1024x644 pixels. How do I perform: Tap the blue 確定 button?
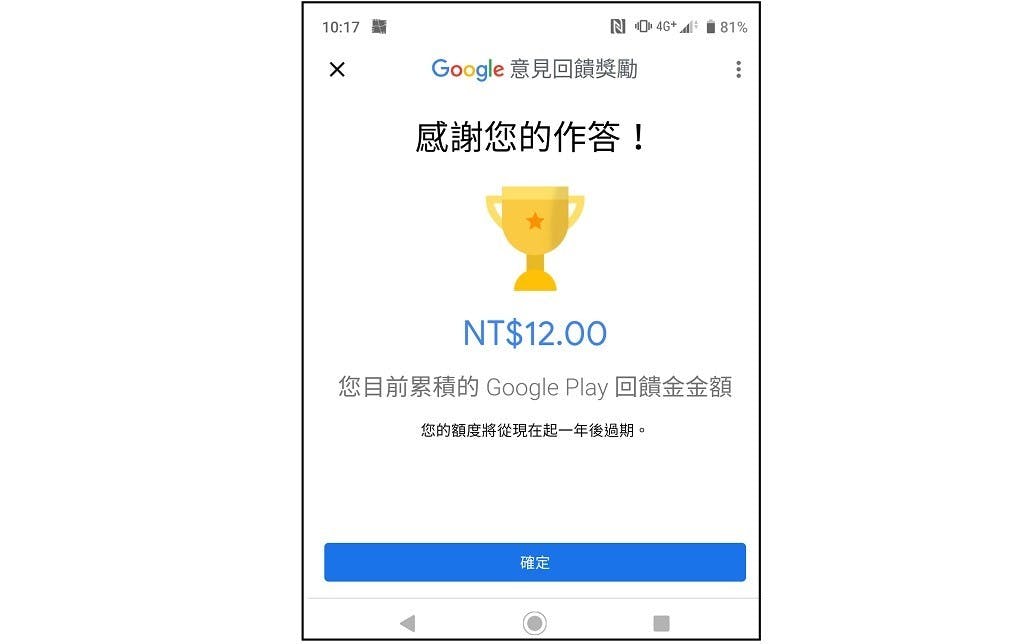[x=534, y=562]
